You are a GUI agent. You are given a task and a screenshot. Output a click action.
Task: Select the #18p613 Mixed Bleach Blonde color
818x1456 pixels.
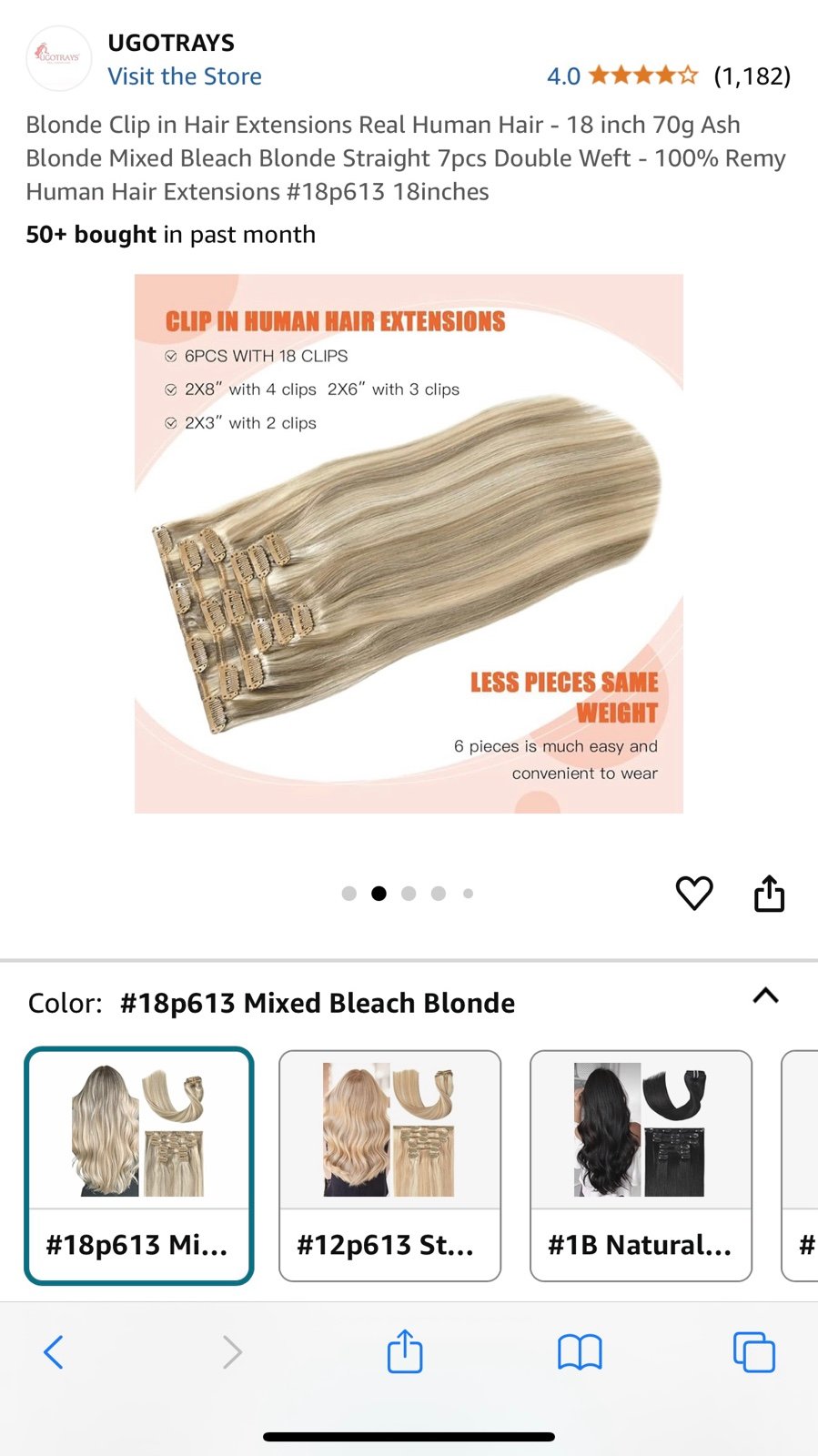click(x=139, y=1166)
